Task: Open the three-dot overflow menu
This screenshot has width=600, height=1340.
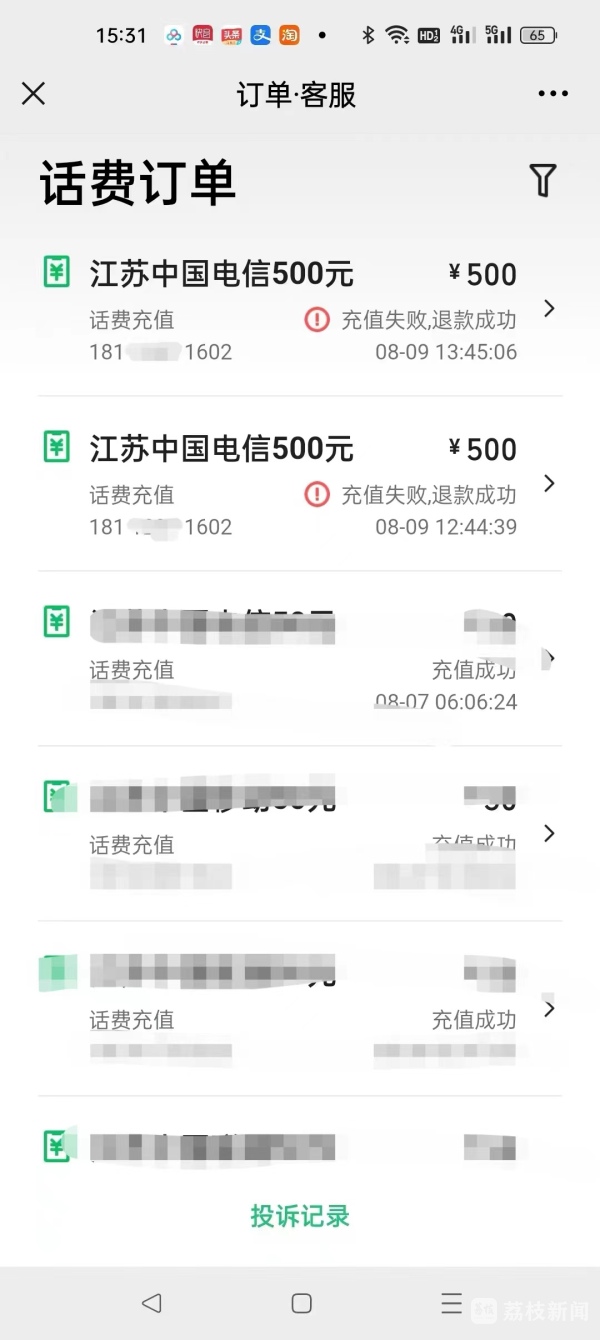Action: pyautogui.click(x=553, y=94)
